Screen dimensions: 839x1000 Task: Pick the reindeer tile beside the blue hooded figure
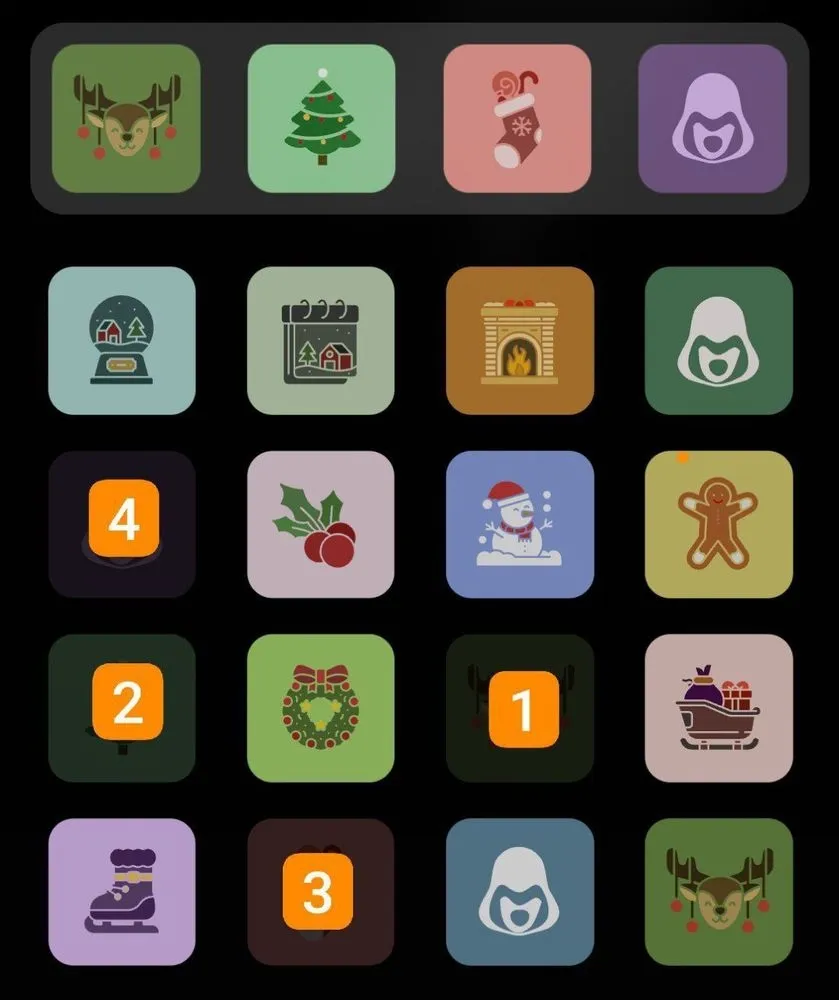click(x=718, y=892)
